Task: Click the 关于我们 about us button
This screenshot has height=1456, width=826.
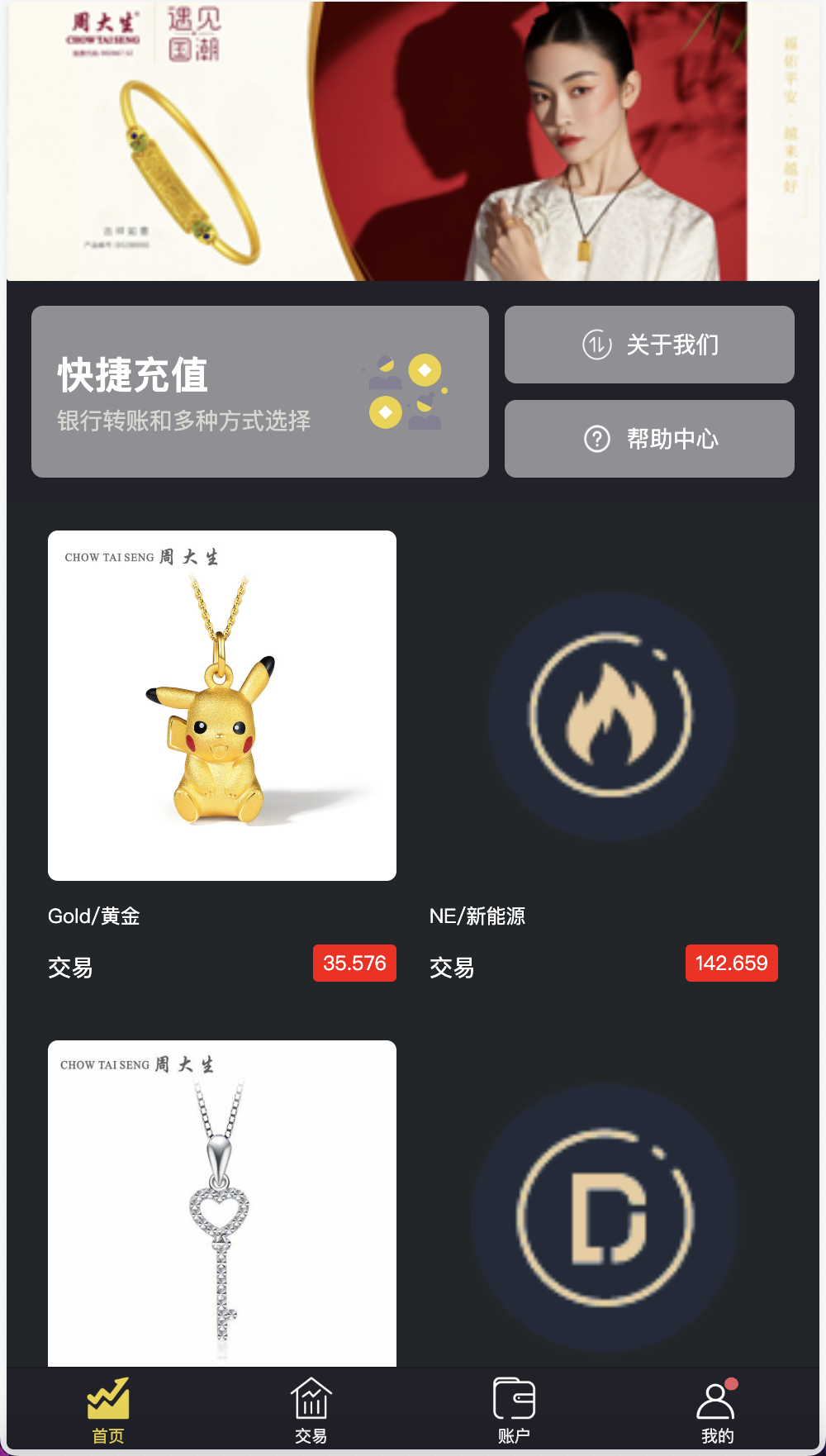Action: point(648,345)
